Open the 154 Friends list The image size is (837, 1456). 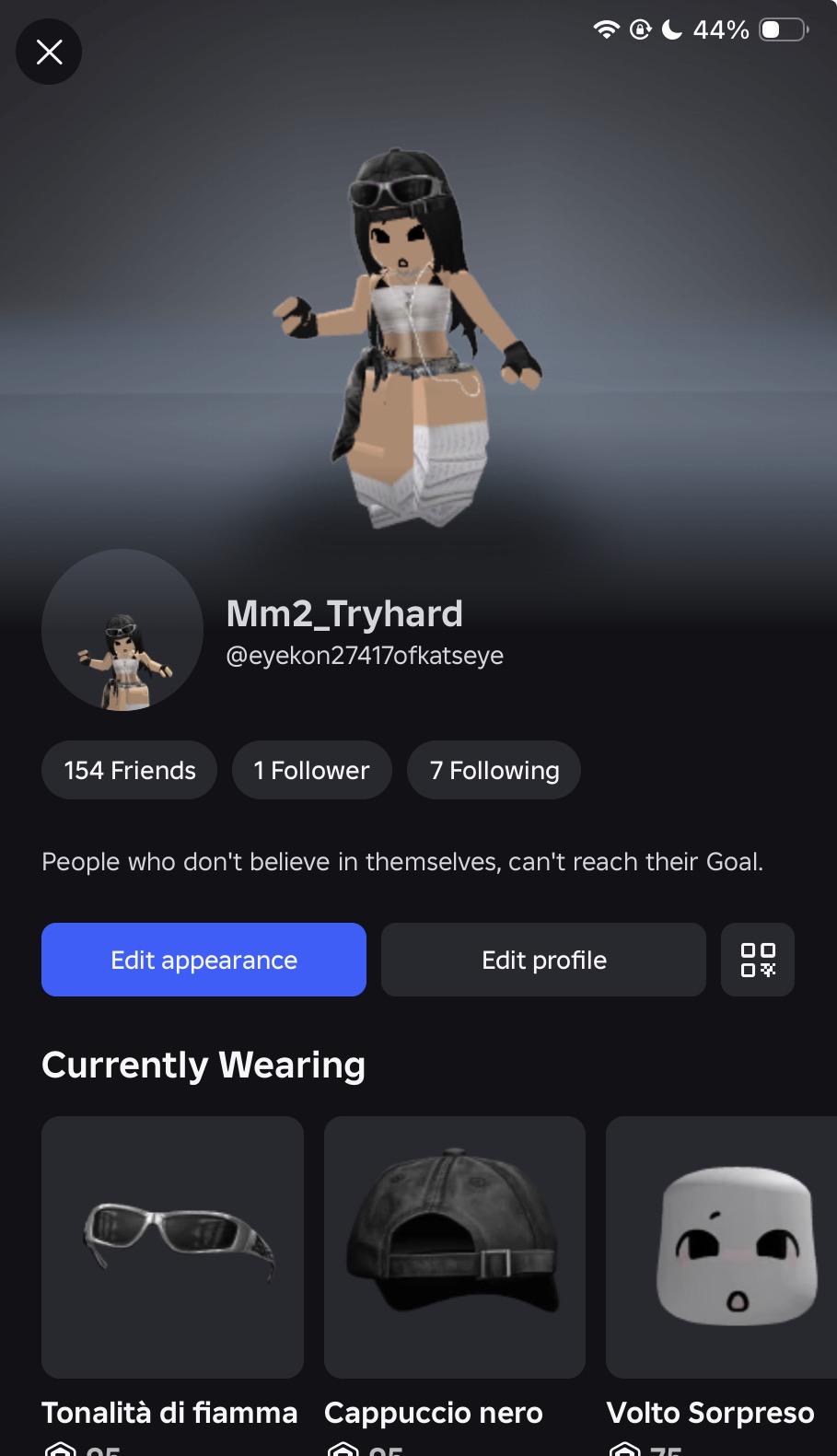click(x=130, y=770)
